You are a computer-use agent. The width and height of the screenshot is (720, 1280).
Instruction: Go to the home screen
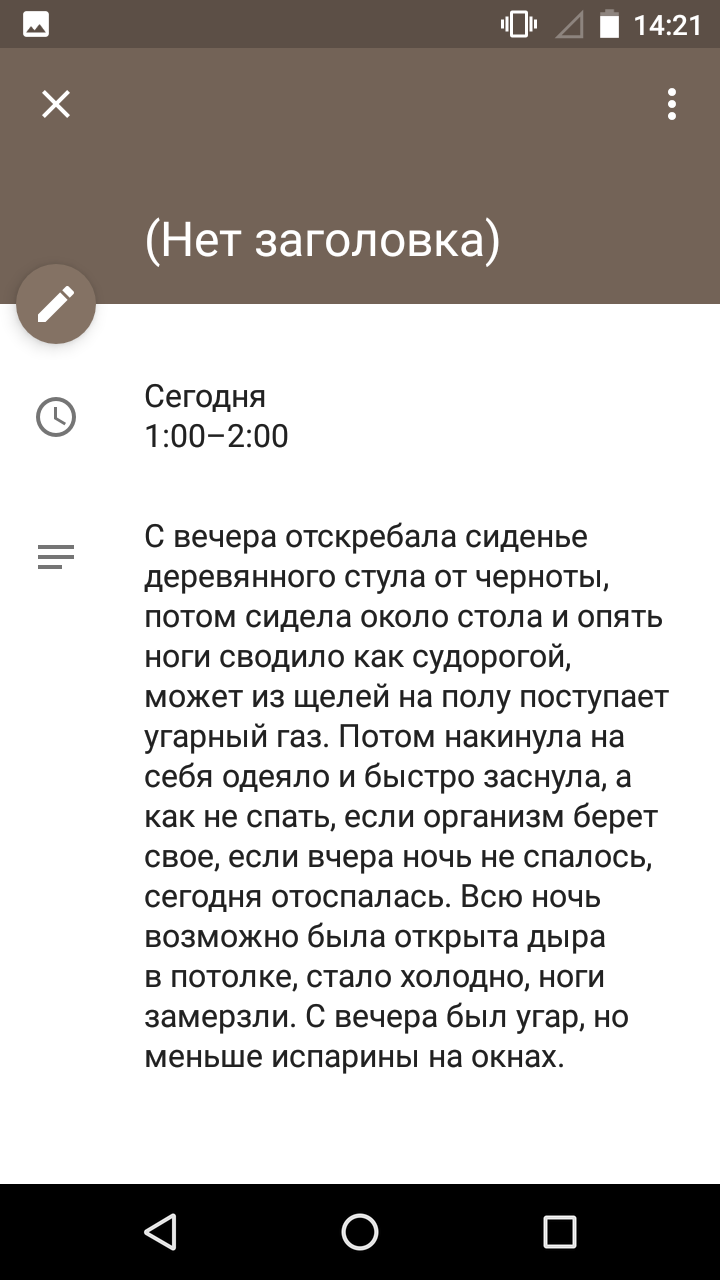tap(360, 1232)
